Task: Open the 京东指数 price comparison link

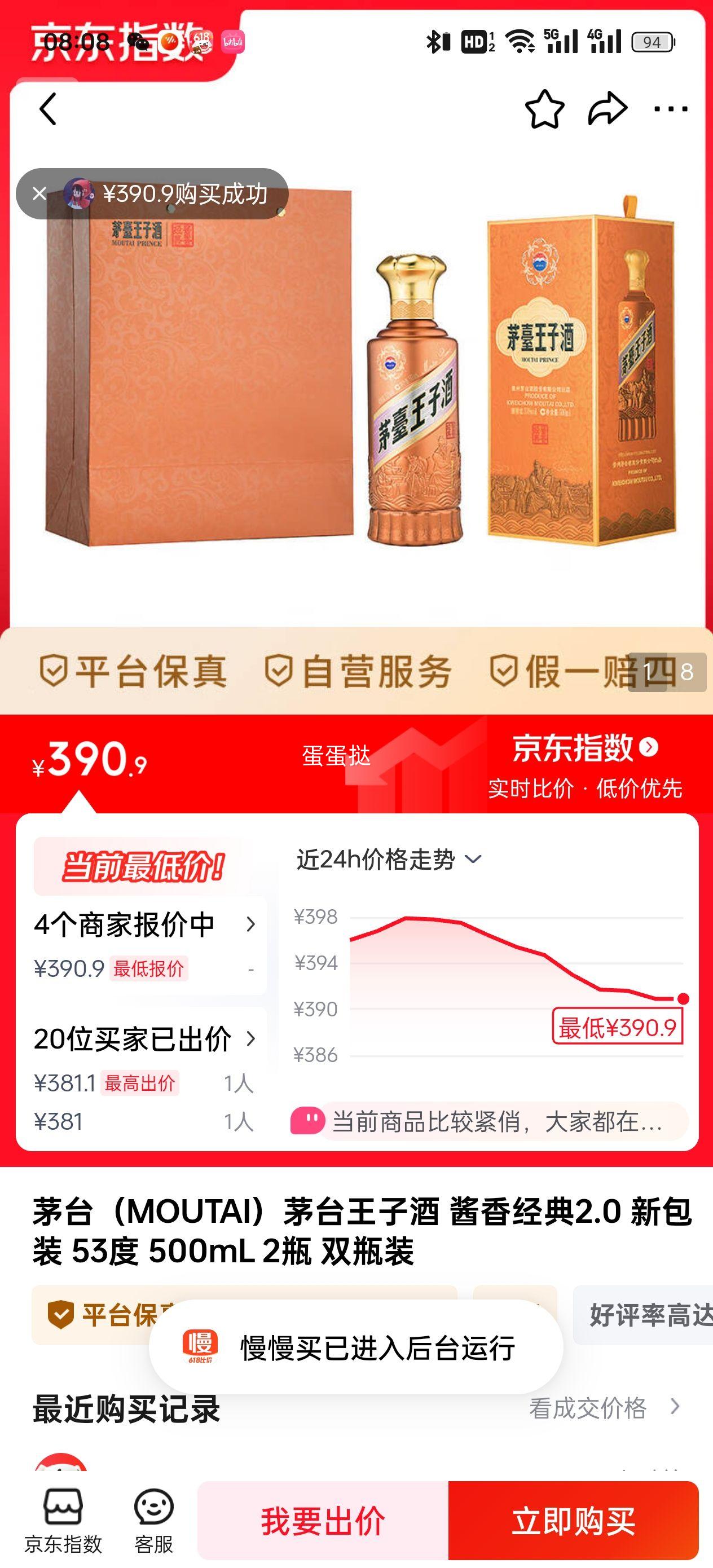Action: point(584,748)
